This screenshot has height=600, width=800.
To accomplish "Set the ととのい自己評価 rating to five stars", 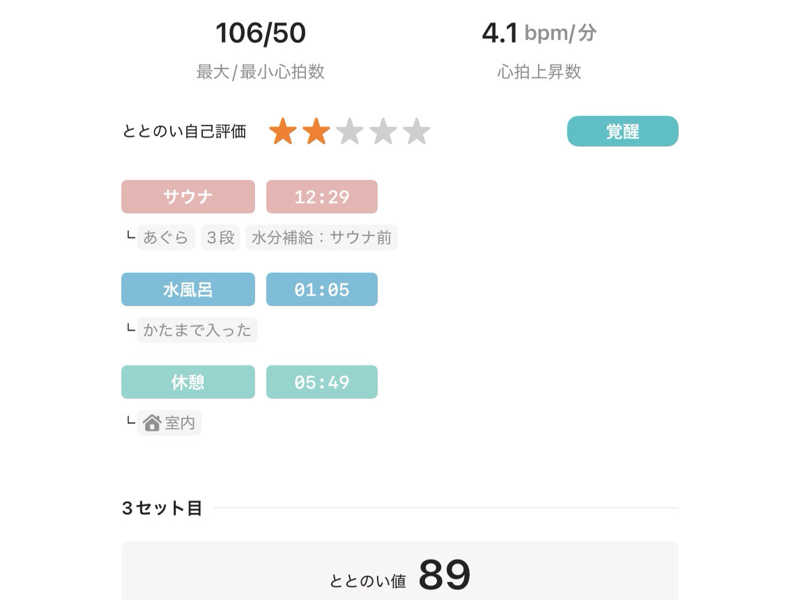I will tap(416, 132).
